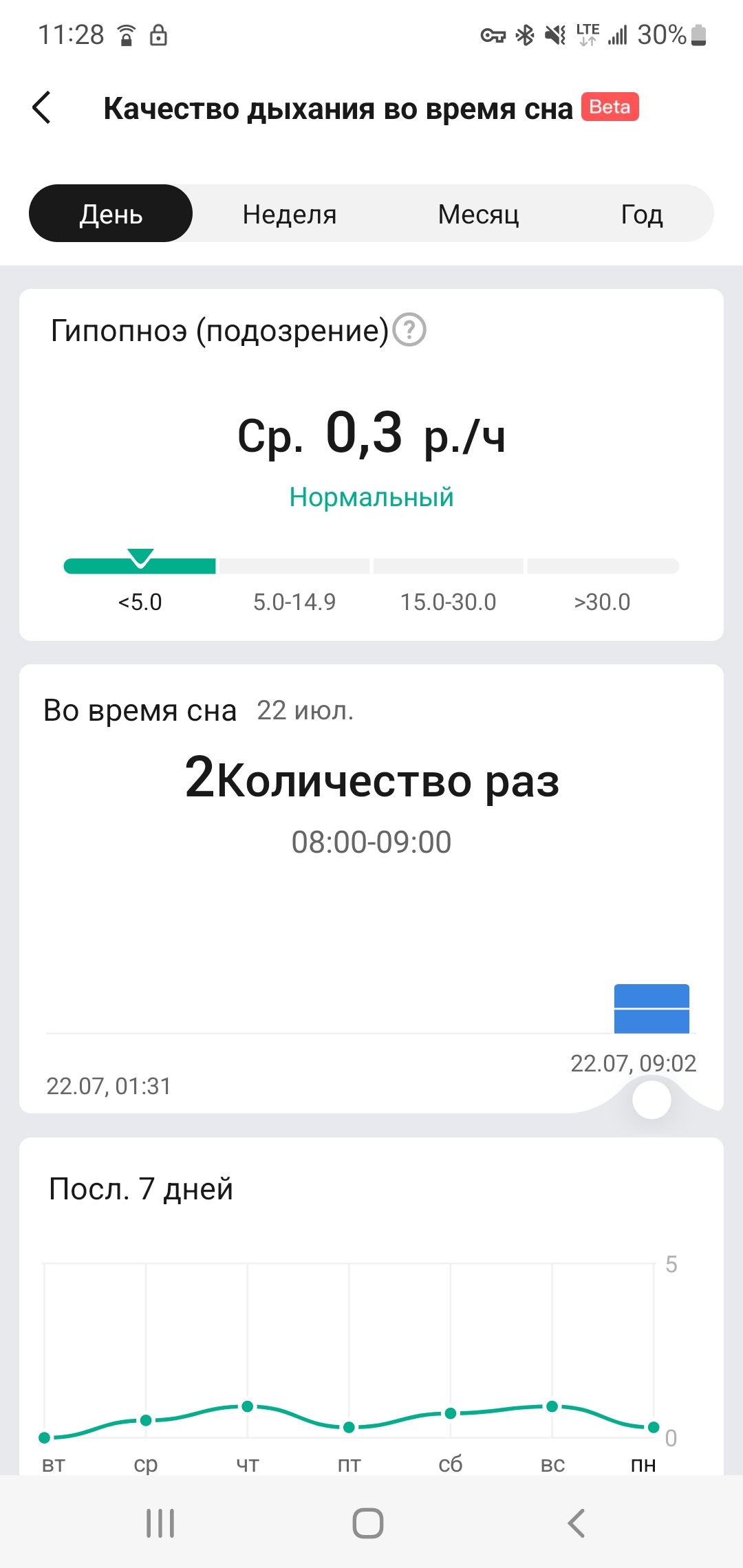Viewport: 743px width, 1568px height.
Task: Go to the home screen
Action: point(368,1523)
